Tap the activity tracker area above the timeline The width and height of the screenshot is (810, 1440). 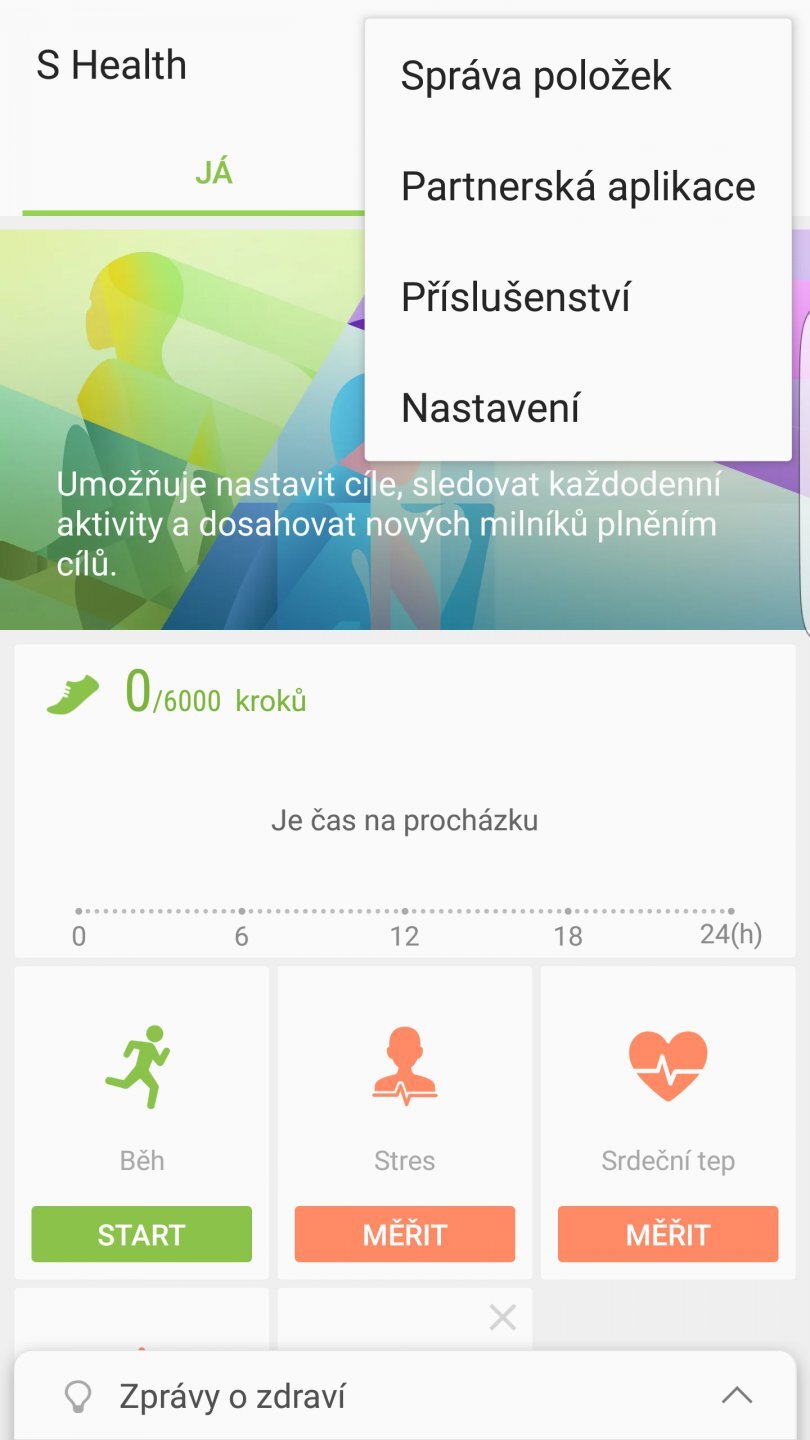pyautogui.click(x=404, y=820)
